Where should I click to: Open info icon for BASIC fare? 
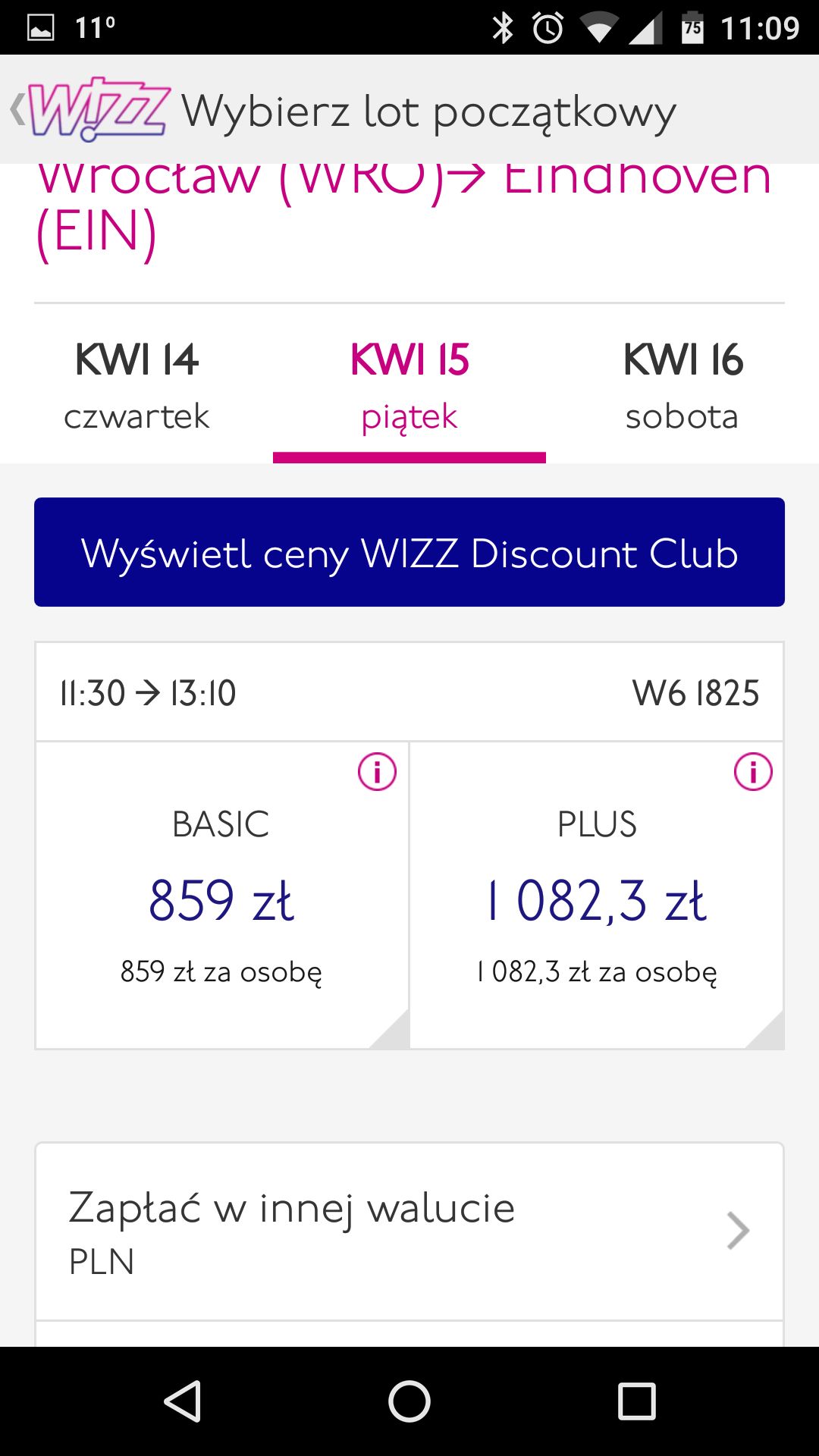click(377, 772)
